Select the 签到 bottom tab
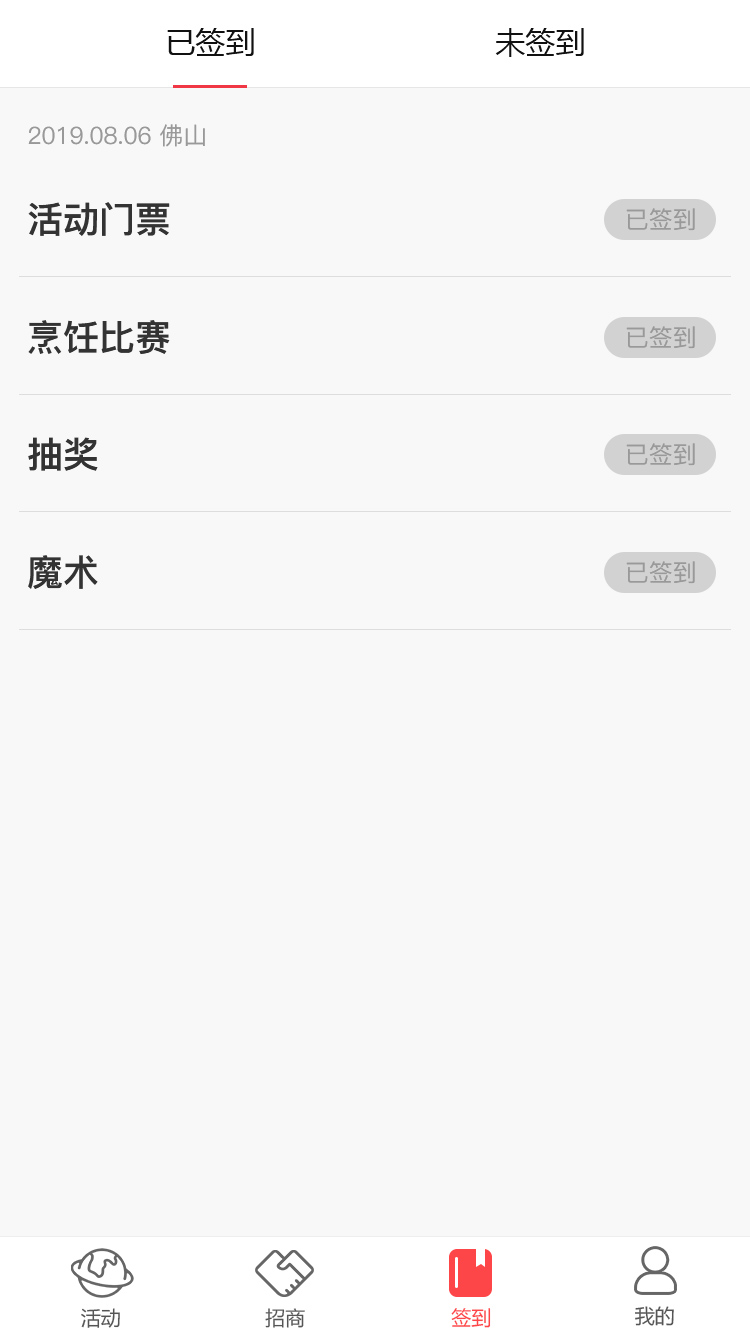 470,1287
